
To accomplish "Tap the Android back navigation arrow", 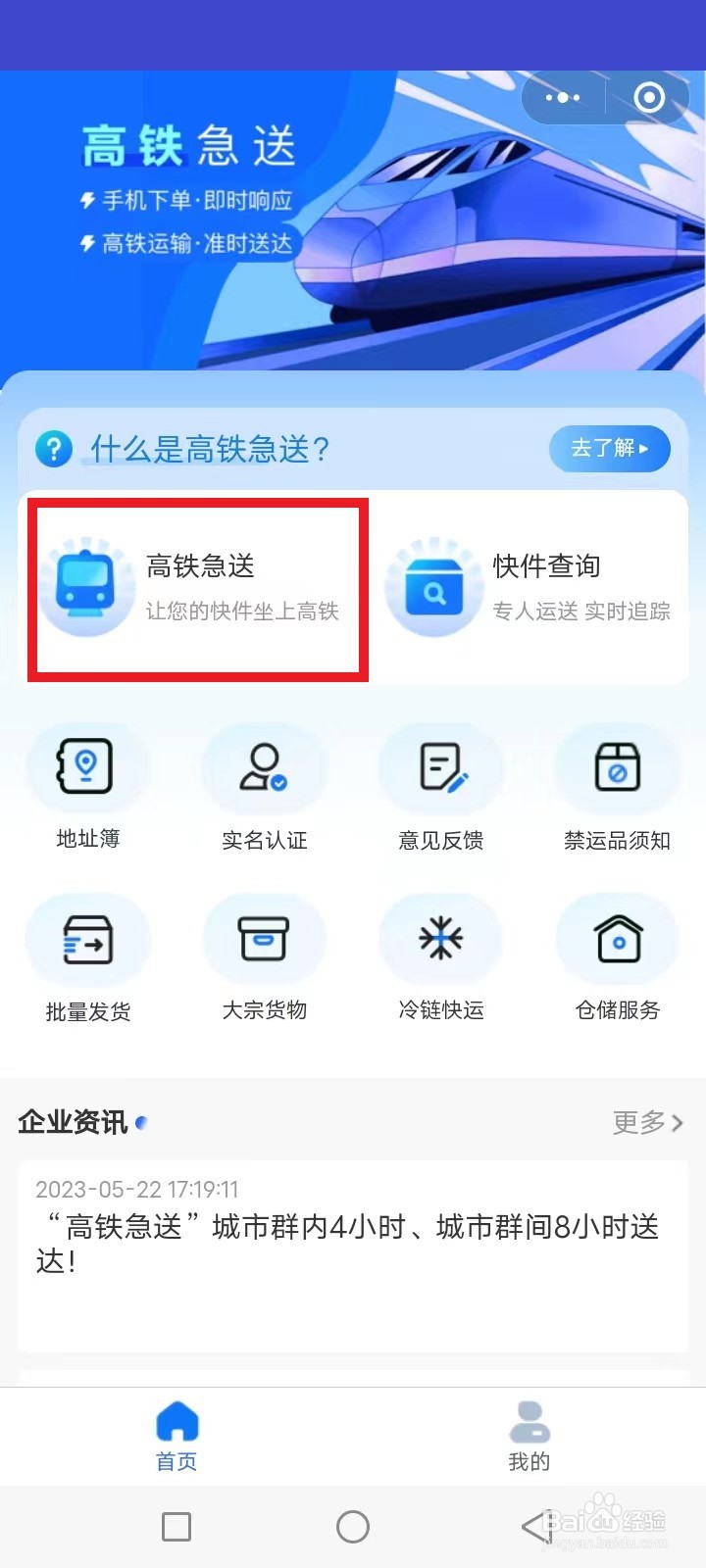I will point(529,1526).
